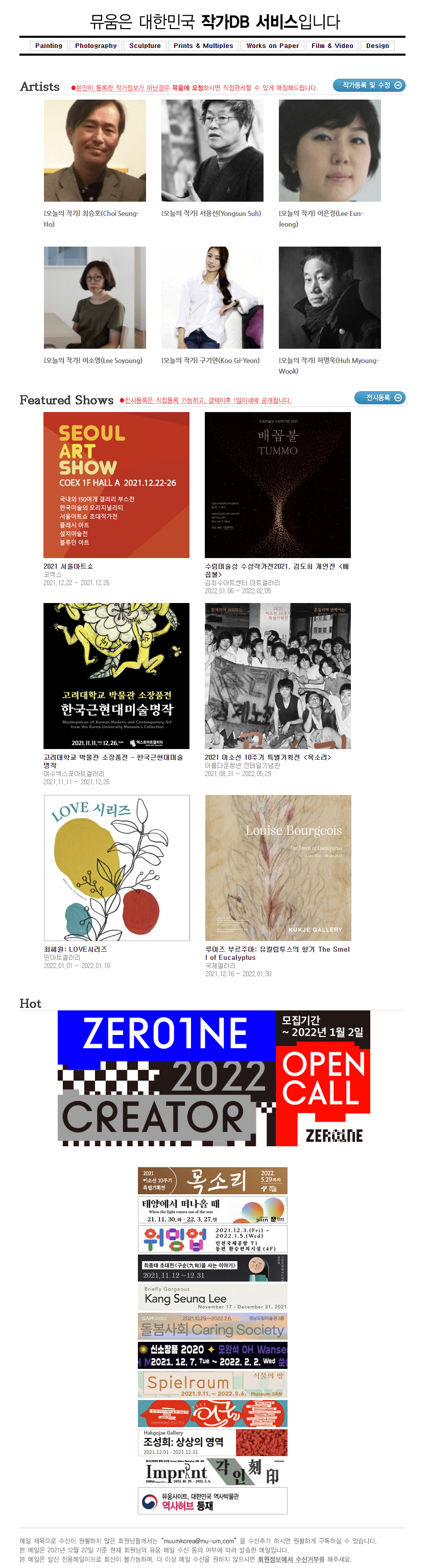429x1568 pixels.
Task: Tap the 전시등록 button
Action: 379,397
